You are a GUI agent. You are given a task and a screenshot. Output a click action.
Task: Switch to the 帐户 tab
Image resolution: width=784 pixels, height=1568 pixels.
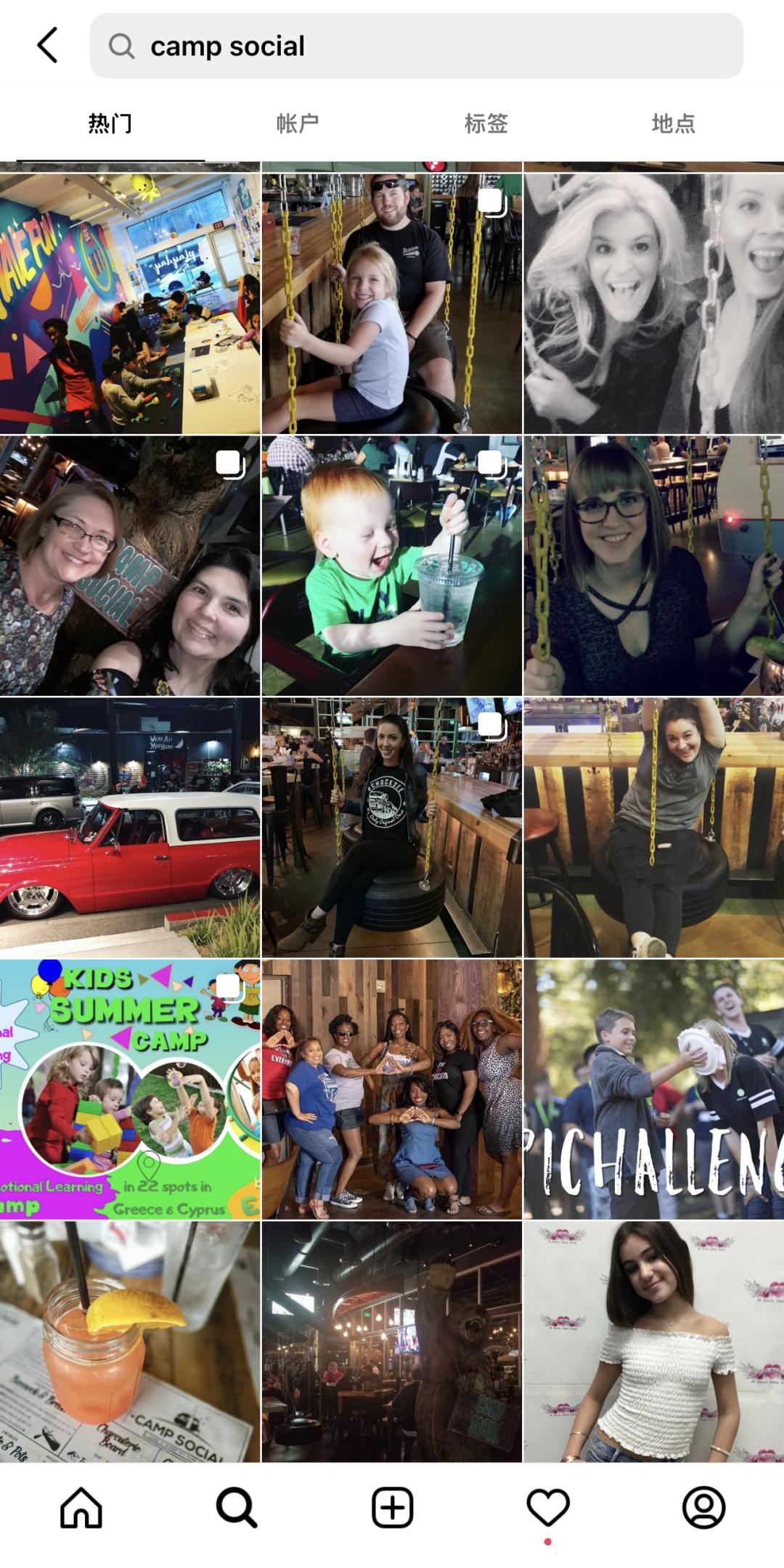[298, 123]
